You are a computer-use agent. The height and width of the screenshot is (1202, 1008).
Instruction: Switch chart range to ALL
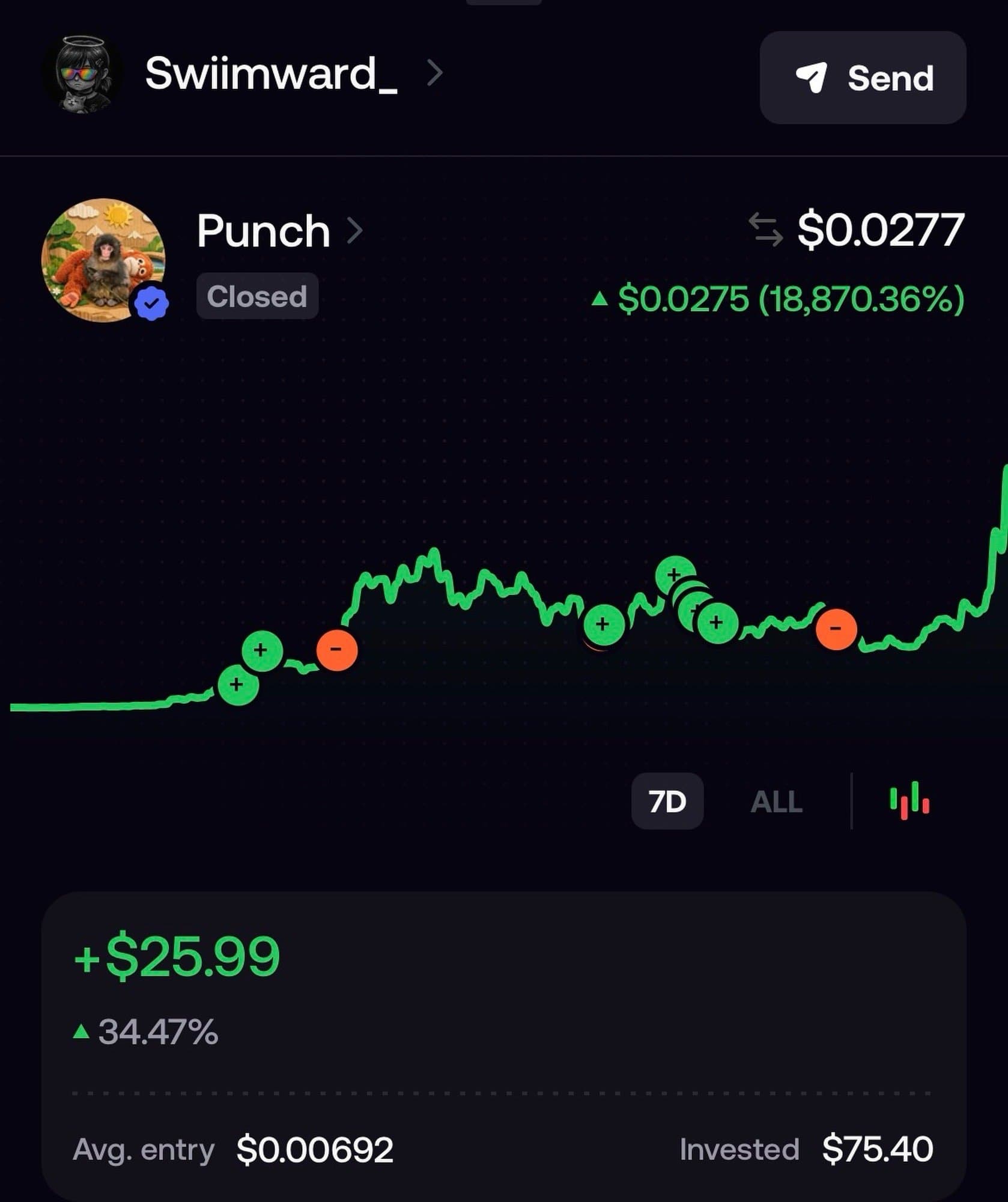(x=776, y=801)
